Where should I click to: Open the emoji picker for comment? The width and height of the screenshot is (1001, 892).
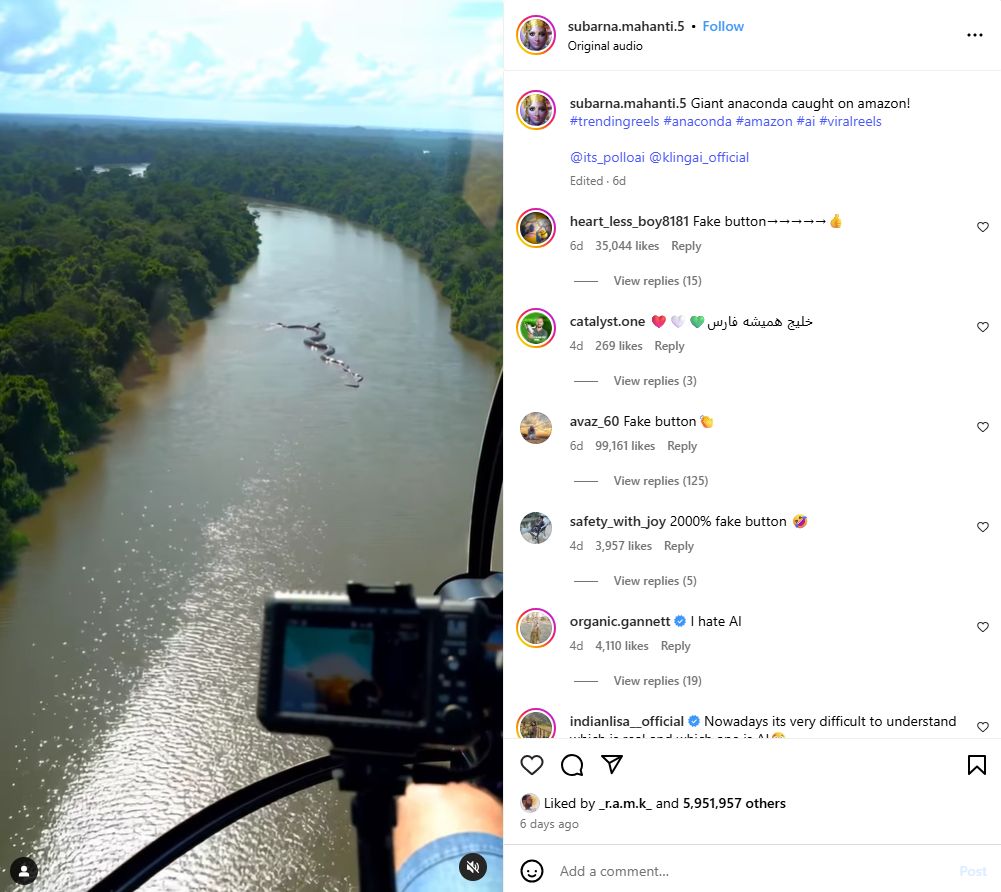coord(532,871)
